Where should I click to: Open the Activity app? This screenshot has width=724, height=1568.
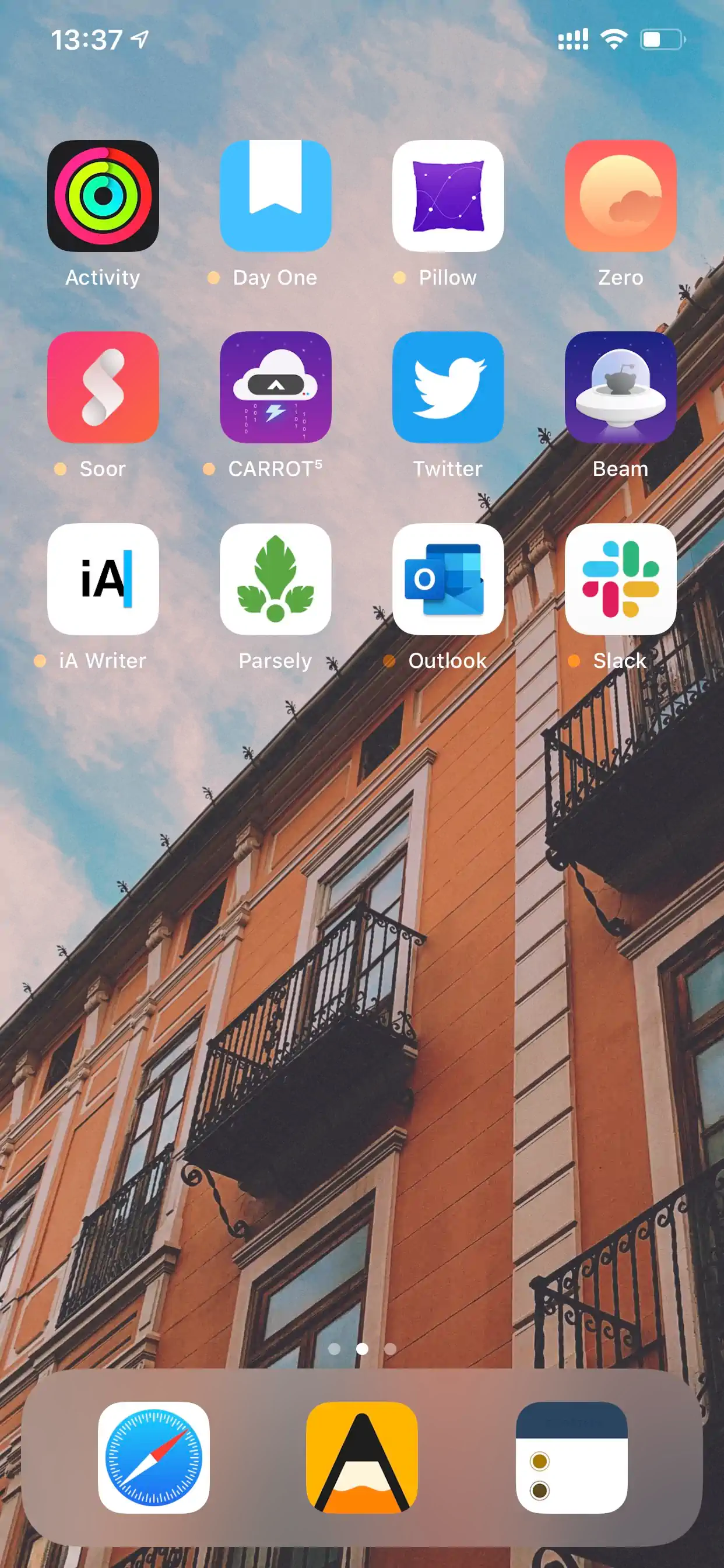[103, 196]
